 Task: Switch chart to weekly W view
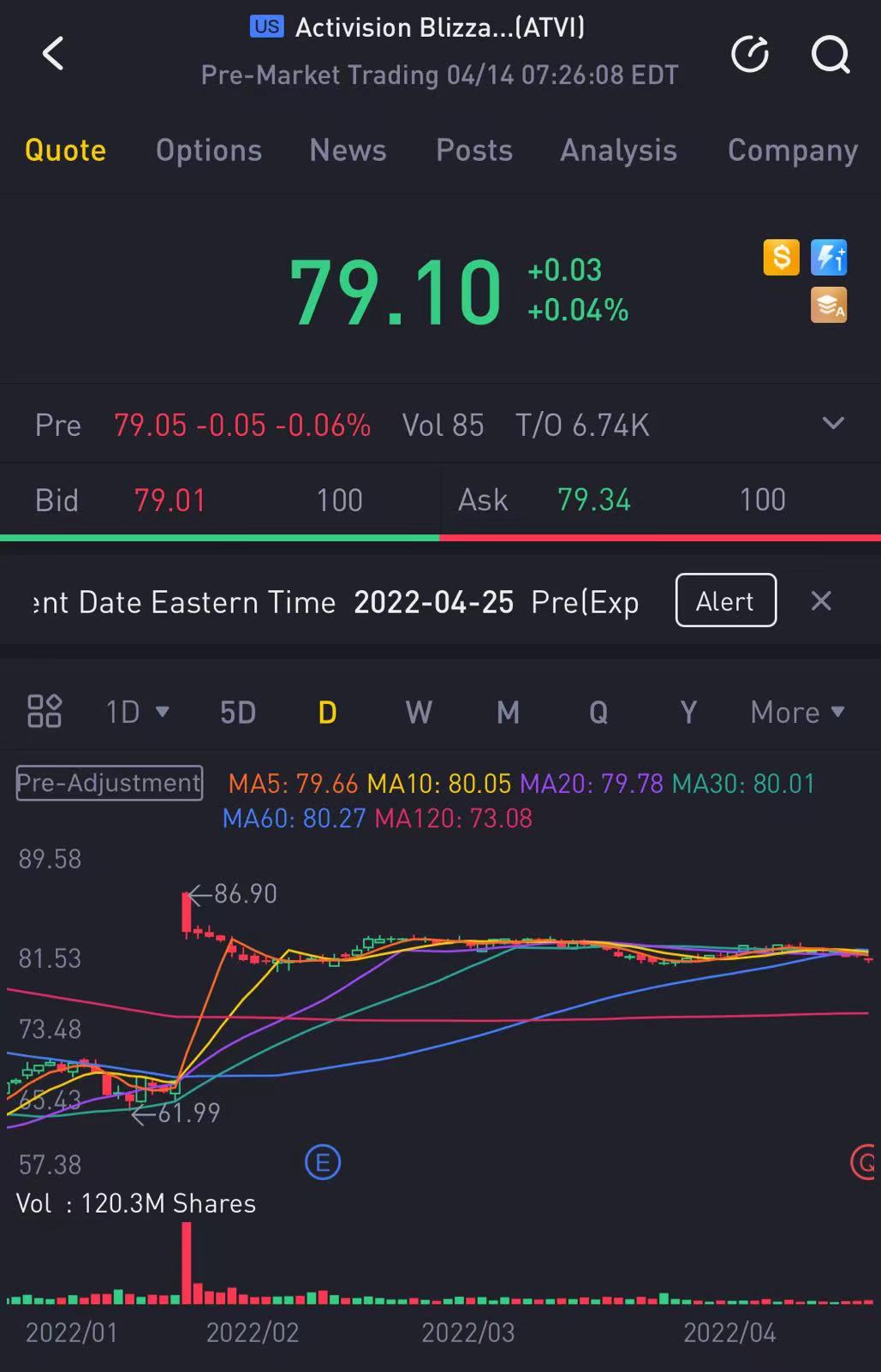418,712
